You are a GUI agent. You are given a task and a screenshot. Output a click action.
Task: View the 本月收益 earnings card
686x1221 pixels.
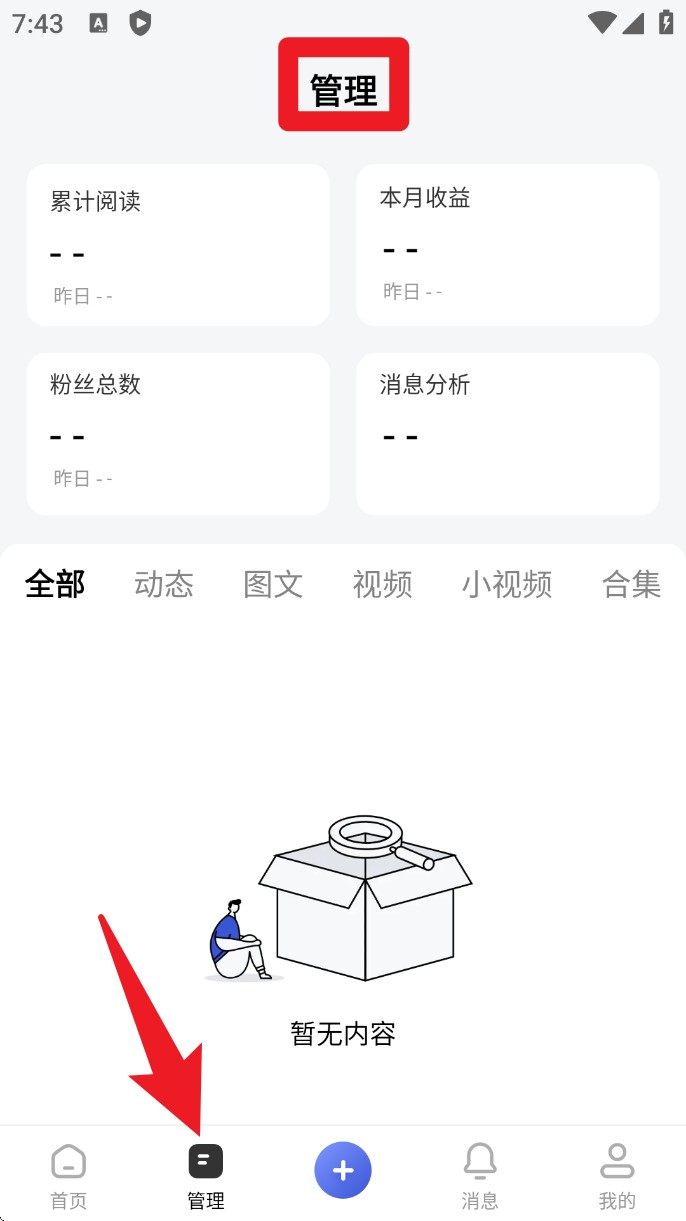pos(507,245)
